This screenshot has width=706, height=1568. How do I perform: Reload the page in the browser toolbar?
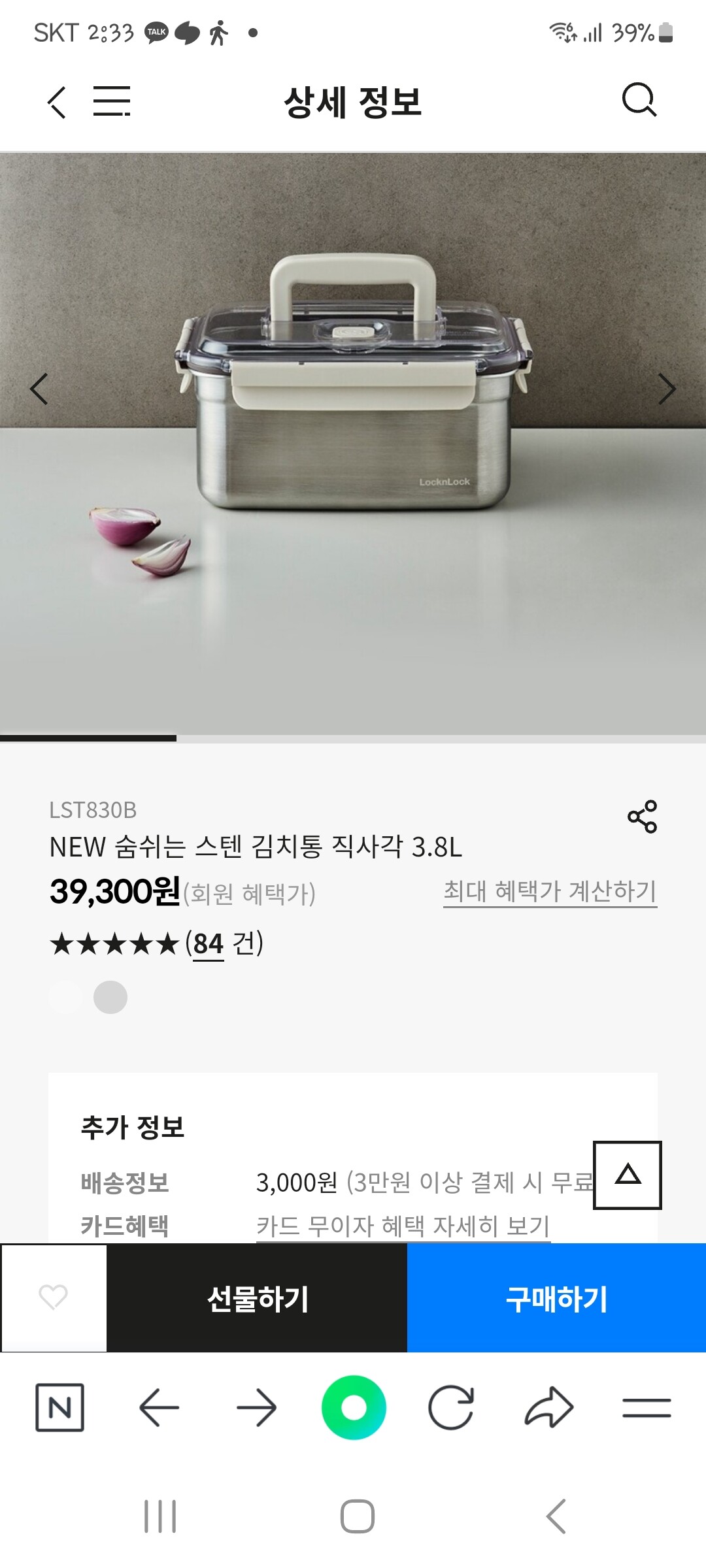point(451,1407)
